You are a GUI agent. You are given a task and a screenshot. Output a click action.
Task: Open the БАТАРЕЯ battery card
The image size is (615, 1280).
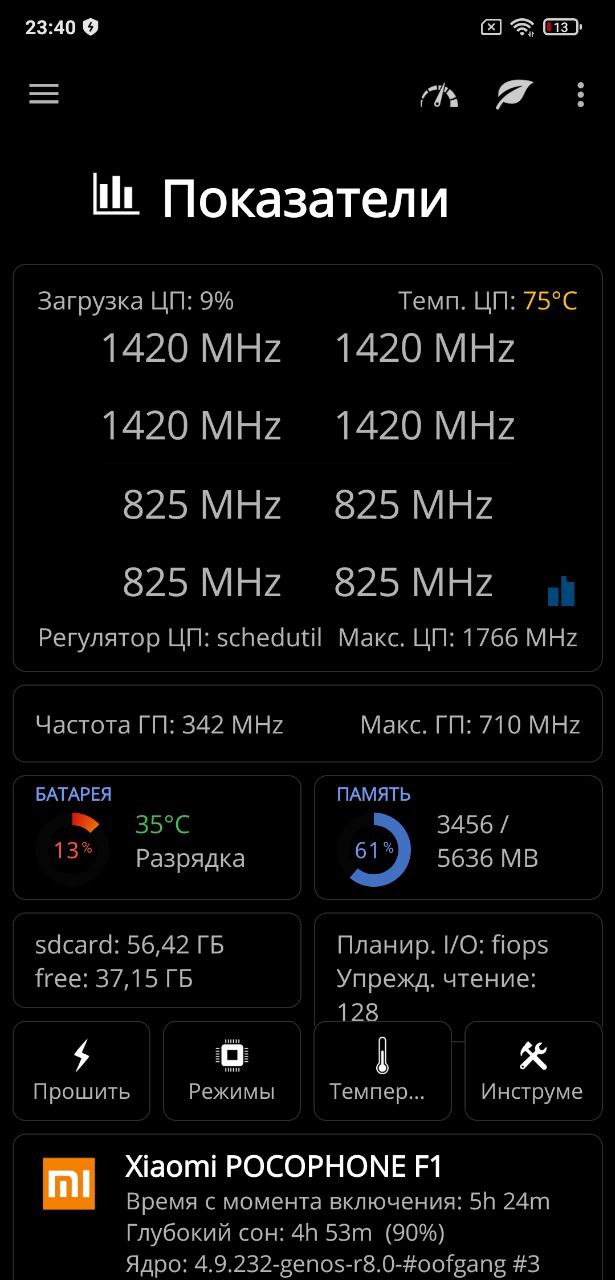click(x=157, y=837)
